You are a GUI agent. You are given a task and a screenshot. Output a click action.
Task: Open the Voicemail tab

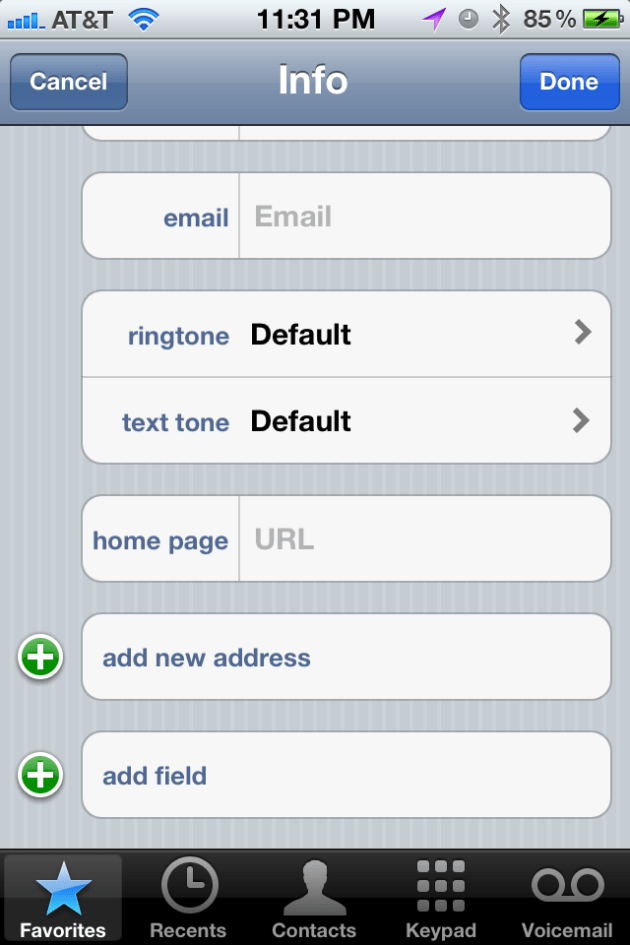click(567, 898)
